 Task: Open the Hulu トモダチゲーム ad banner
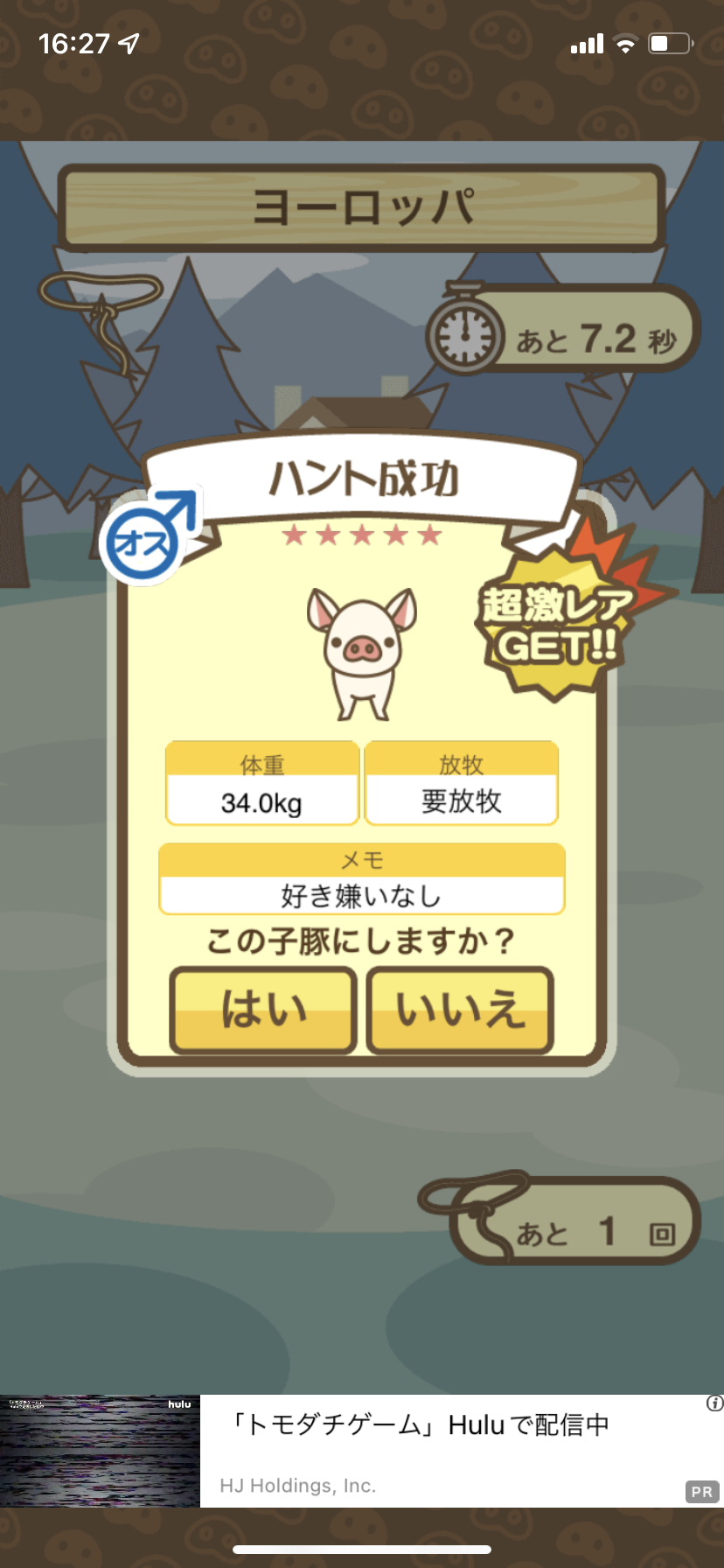point(362,1451)
